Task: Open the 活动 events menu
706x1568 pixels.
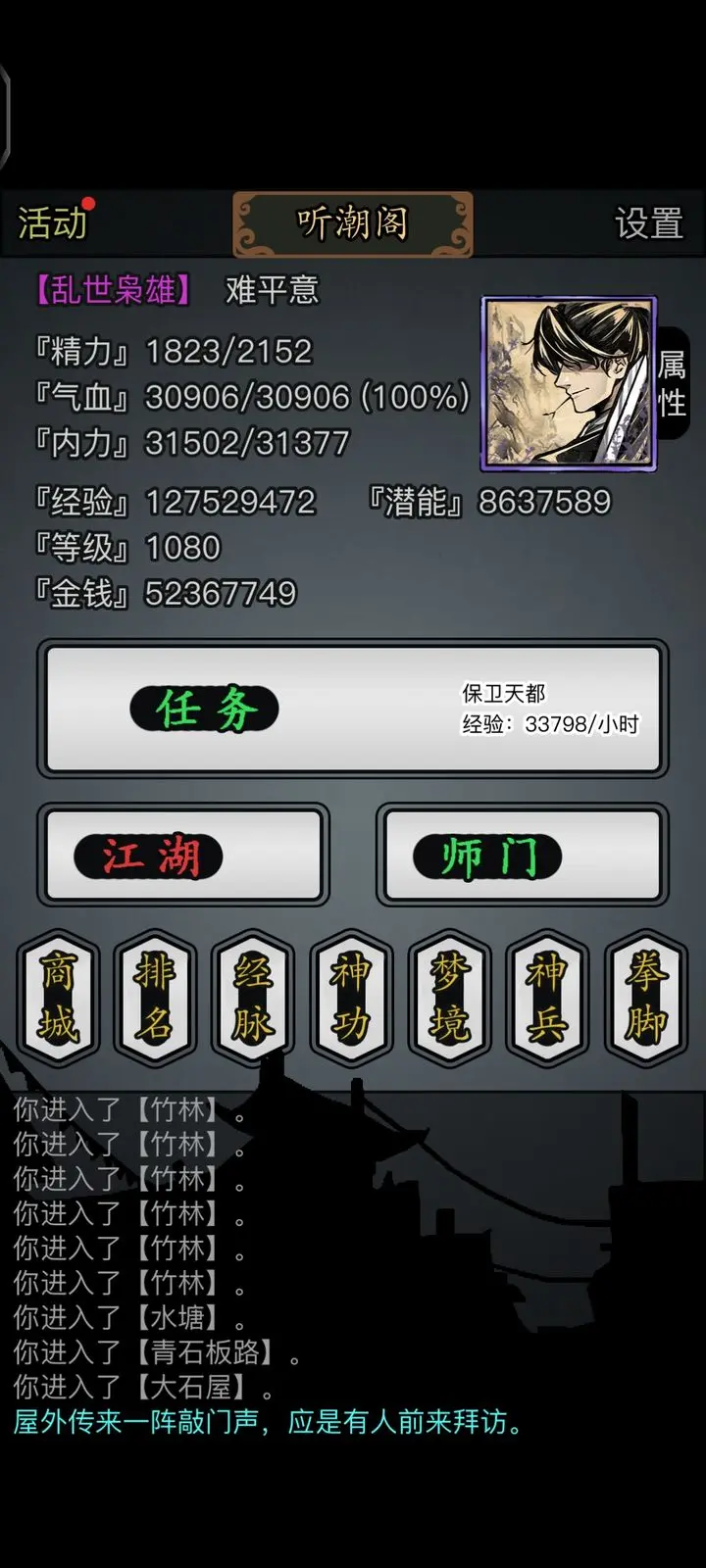Action: point(53,222)
